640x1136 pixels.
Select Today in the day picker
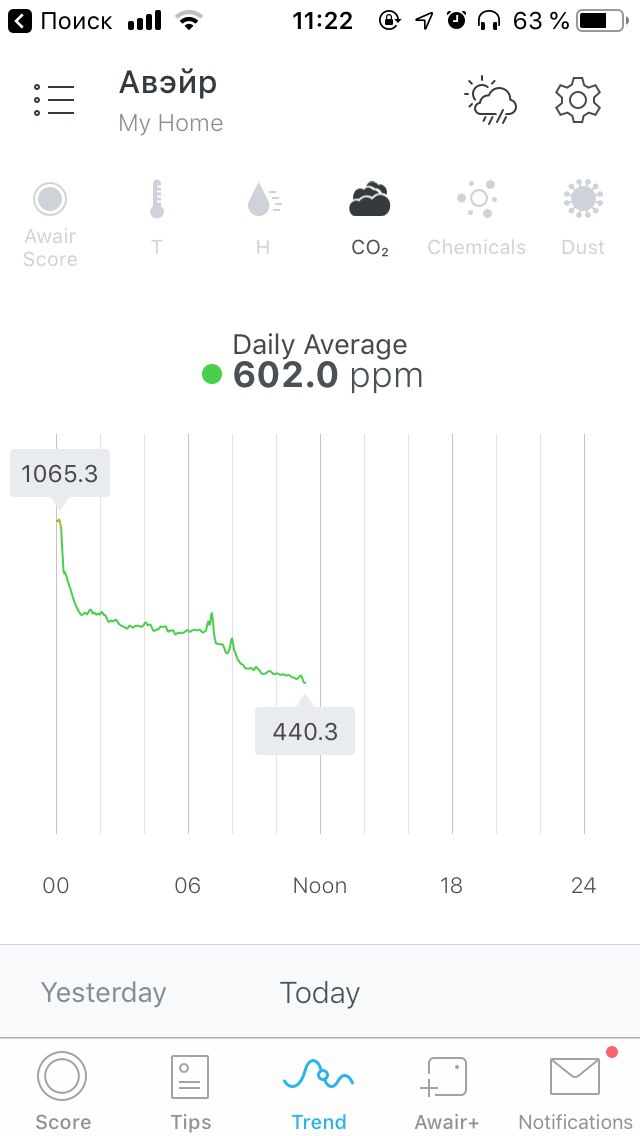(320, 993)
